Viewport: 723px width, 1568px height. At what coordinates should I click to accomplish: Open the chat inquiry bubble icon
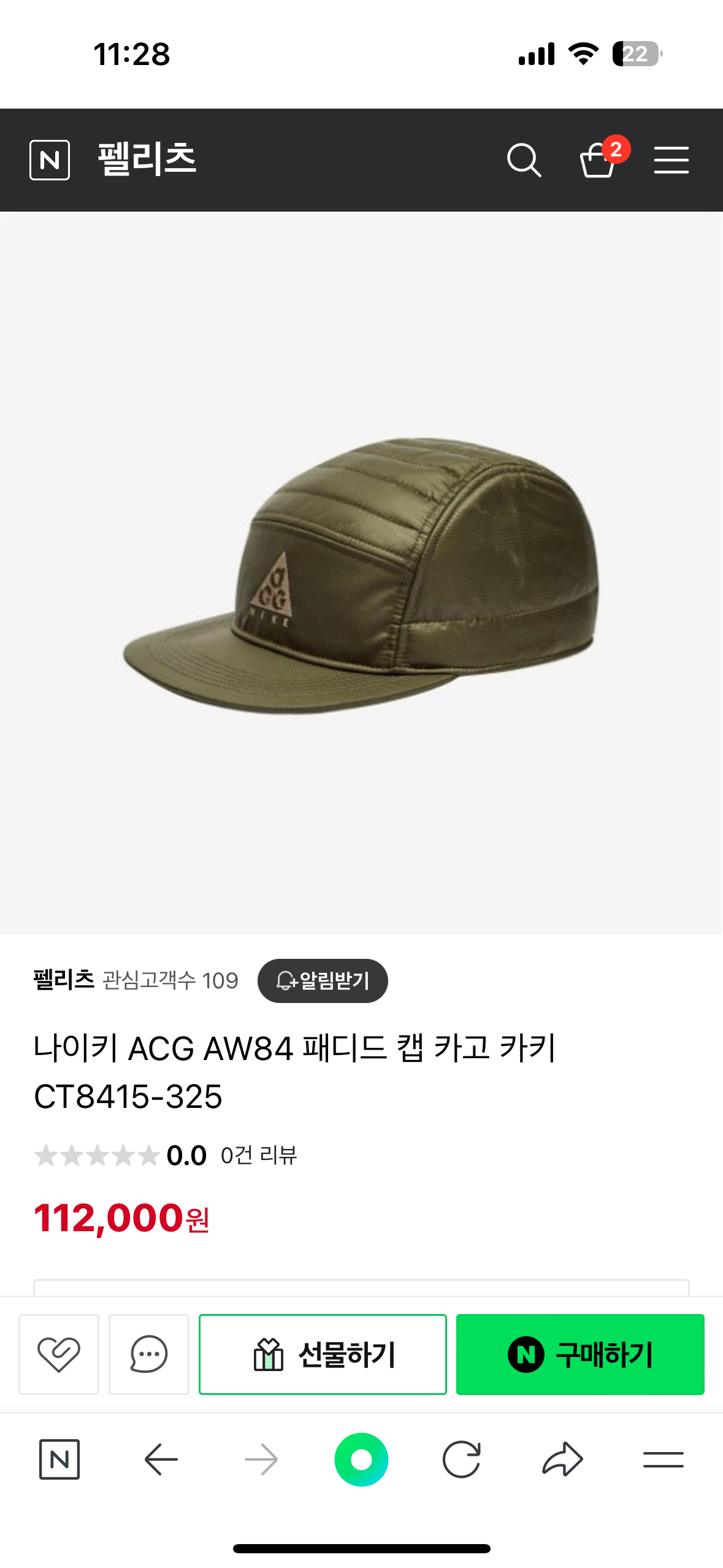pyautogui.click(x=149, y=1354)
